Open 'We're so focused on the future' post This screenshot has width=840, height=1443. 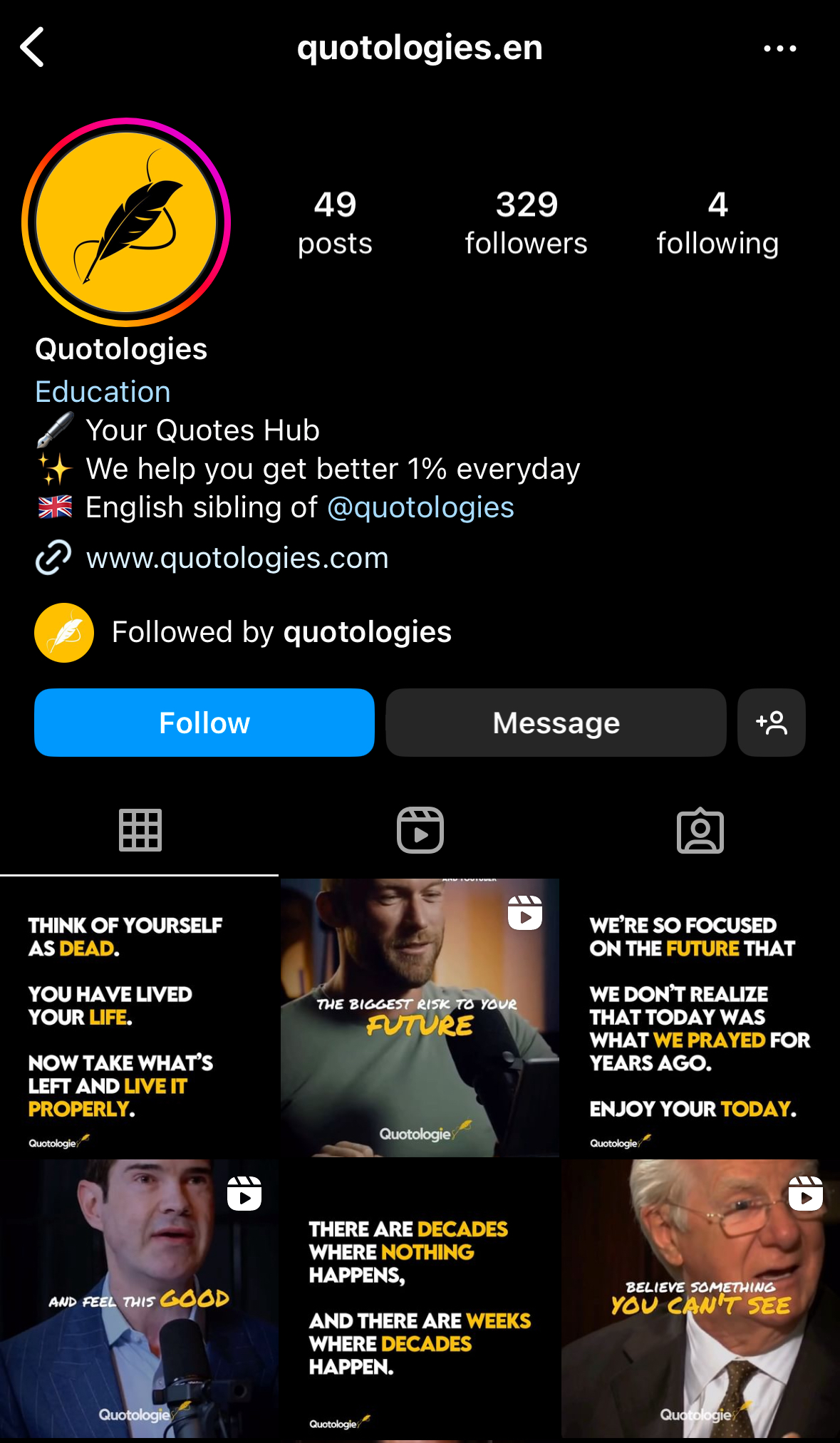[x=700, y=1018]
